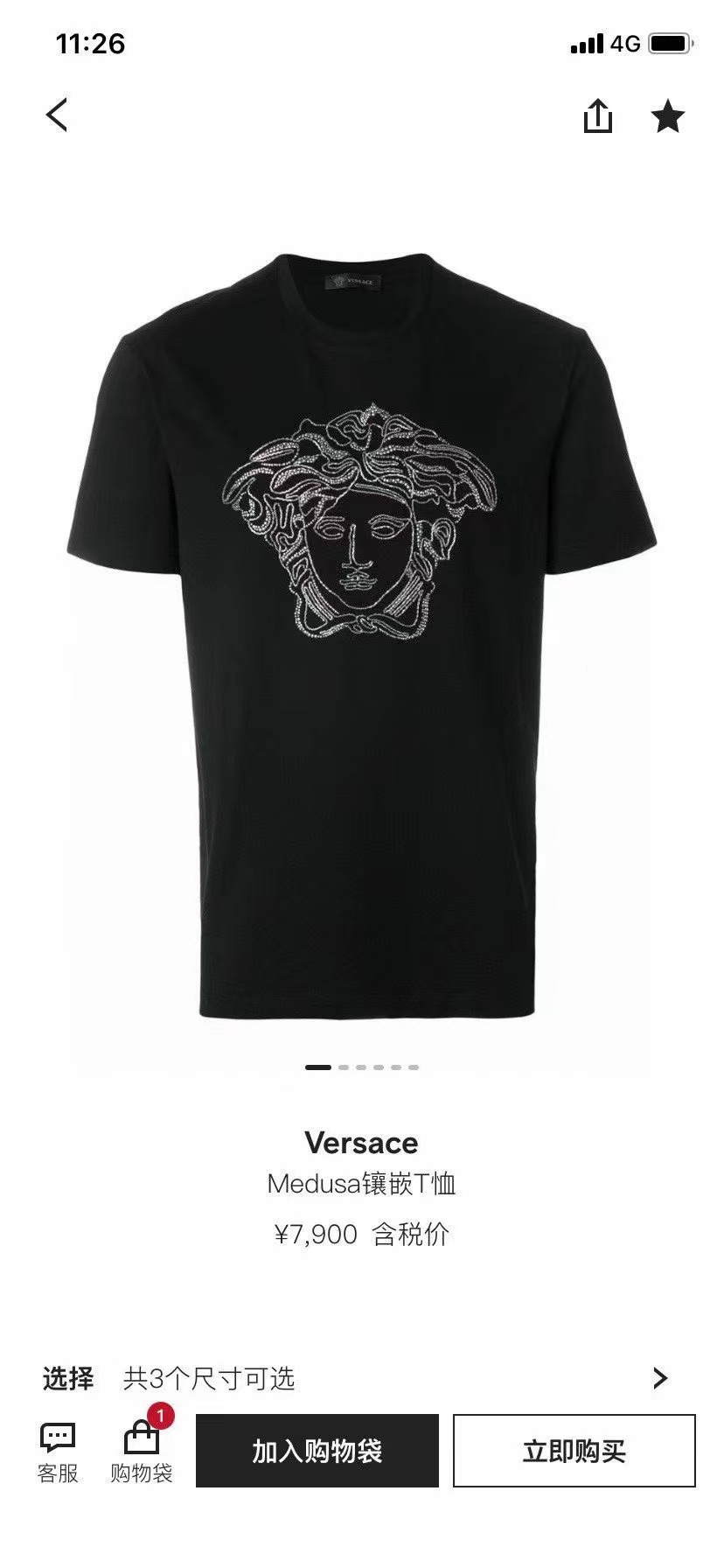
Task: Tap 加入购物袋 to add to bag
Action: pyautogui.click(x=317, y=1452)
